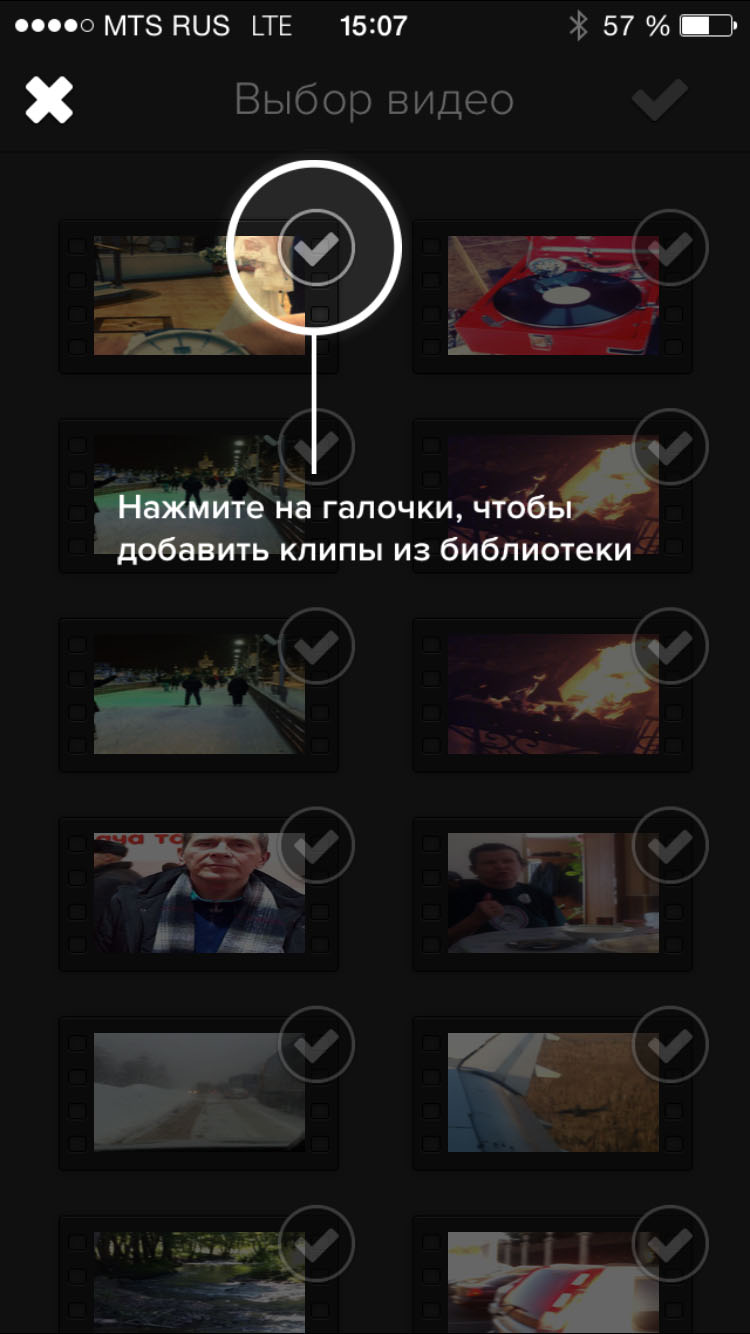Select the red turntable video clip
The width and height of the screenshot is (750, 1334).
point(670,247)
